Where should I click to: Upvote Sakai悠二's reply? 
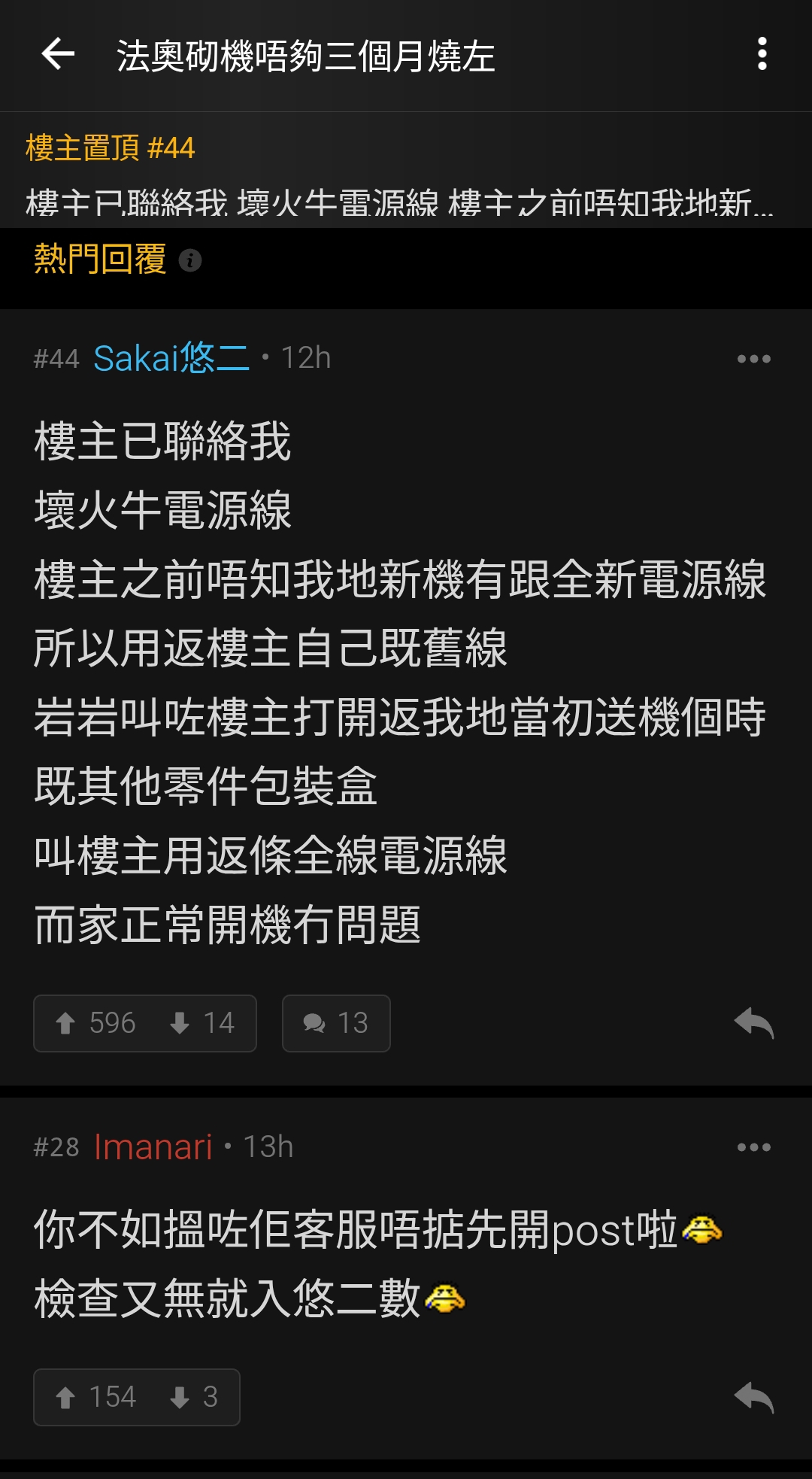point(96,1023)
